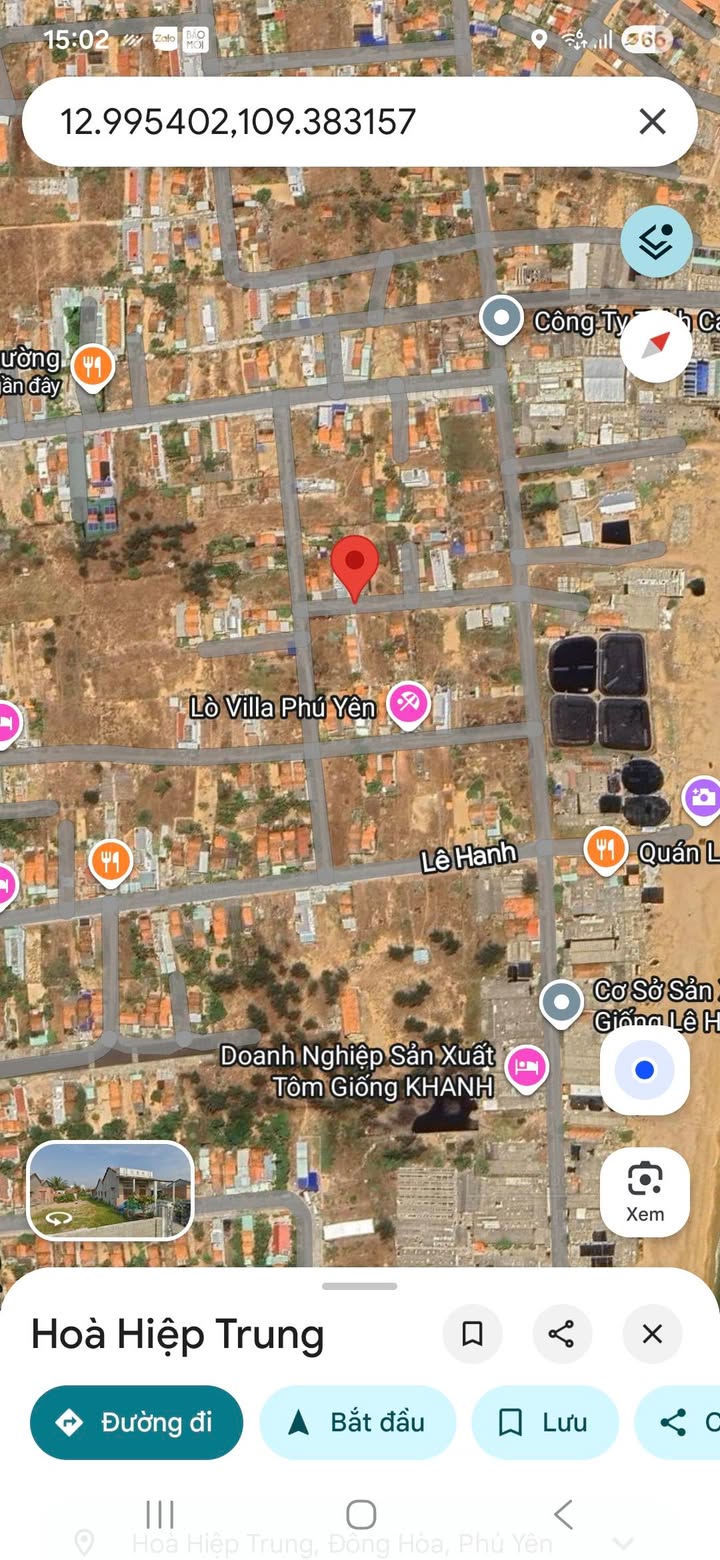Go back with the system back button
Screen dimensions: 720x1560
pyautogui.click(x=563, y=1514)
